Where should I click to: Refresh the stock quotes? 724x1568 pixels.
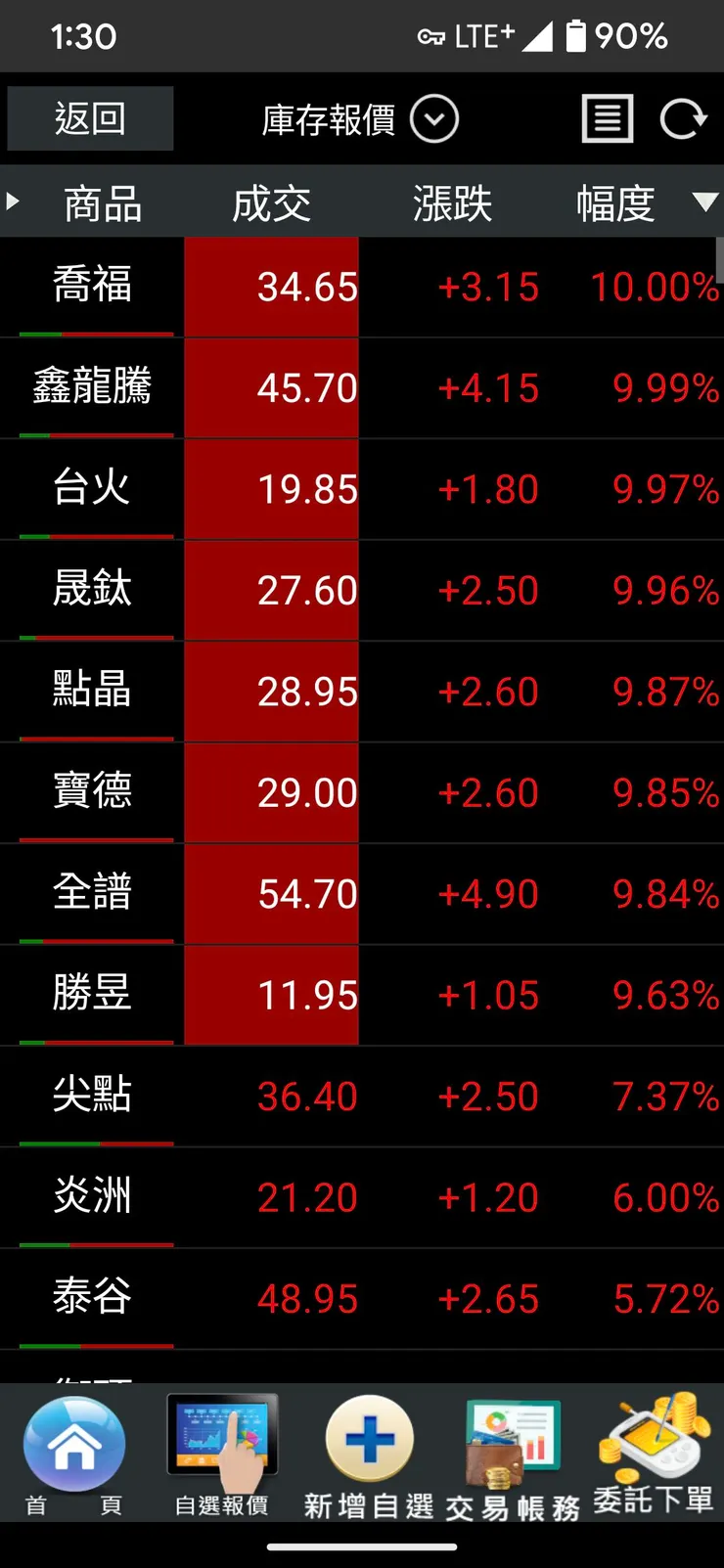682,119
